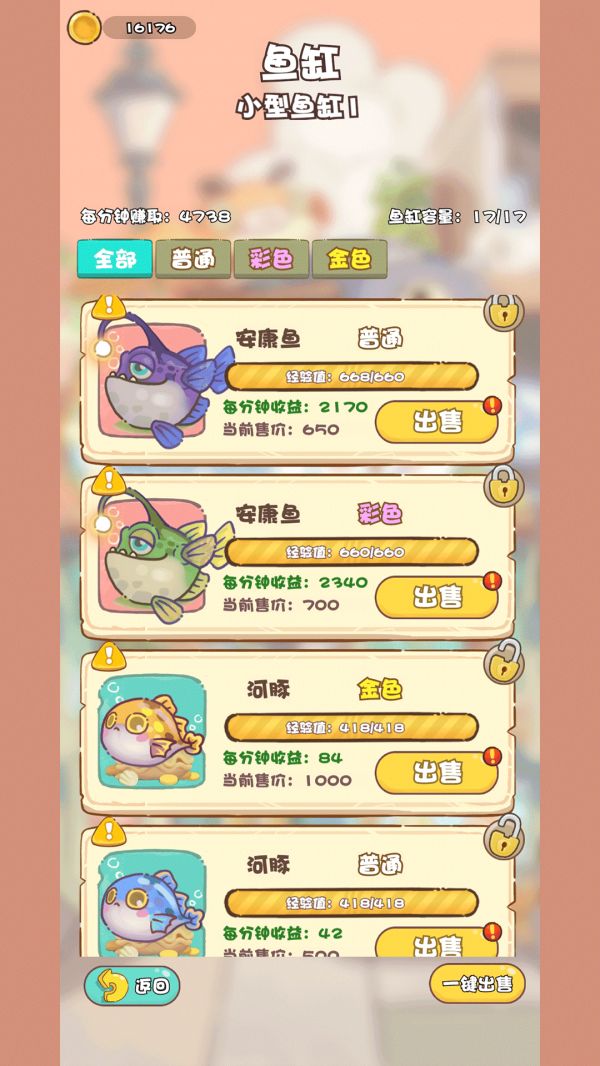Lock the 金色 河豚 card
This screenshot has height=1066, width=600.
click(x=503, y=661)
